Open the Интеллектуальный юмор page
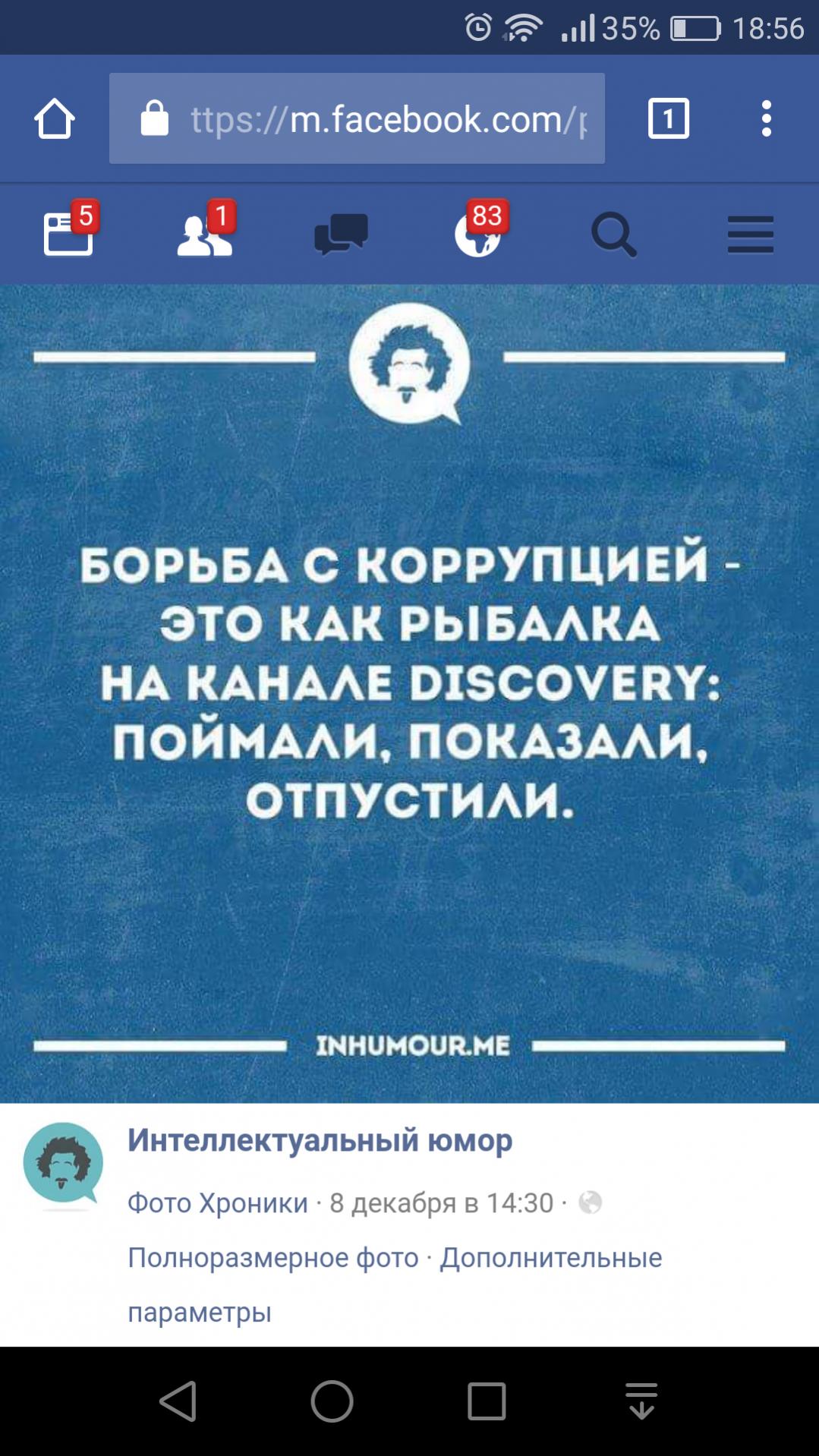This screenshot has width=819, height=1456. click(x=320, y=1139)
